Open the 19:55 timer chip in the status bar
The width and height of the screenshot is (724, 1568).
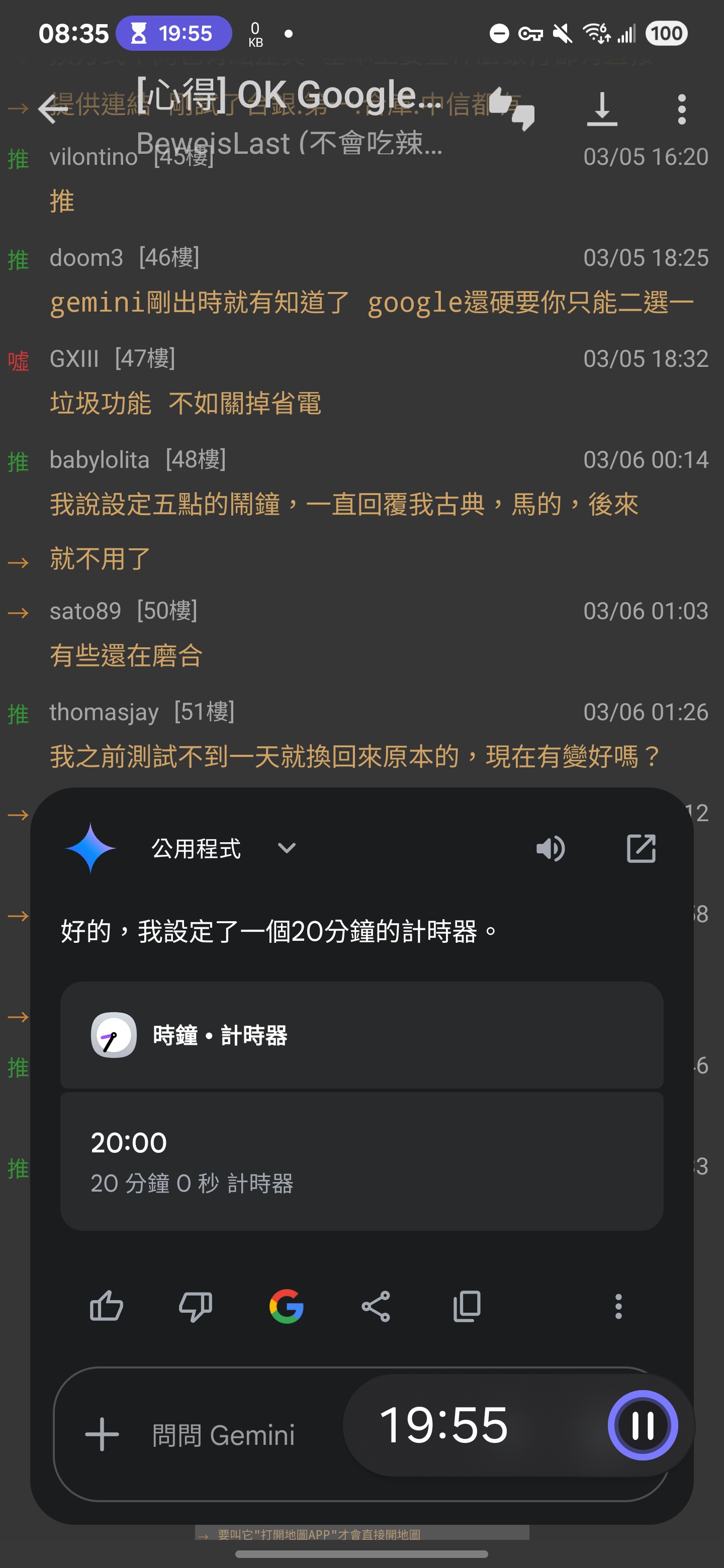[x=173, y=33]
